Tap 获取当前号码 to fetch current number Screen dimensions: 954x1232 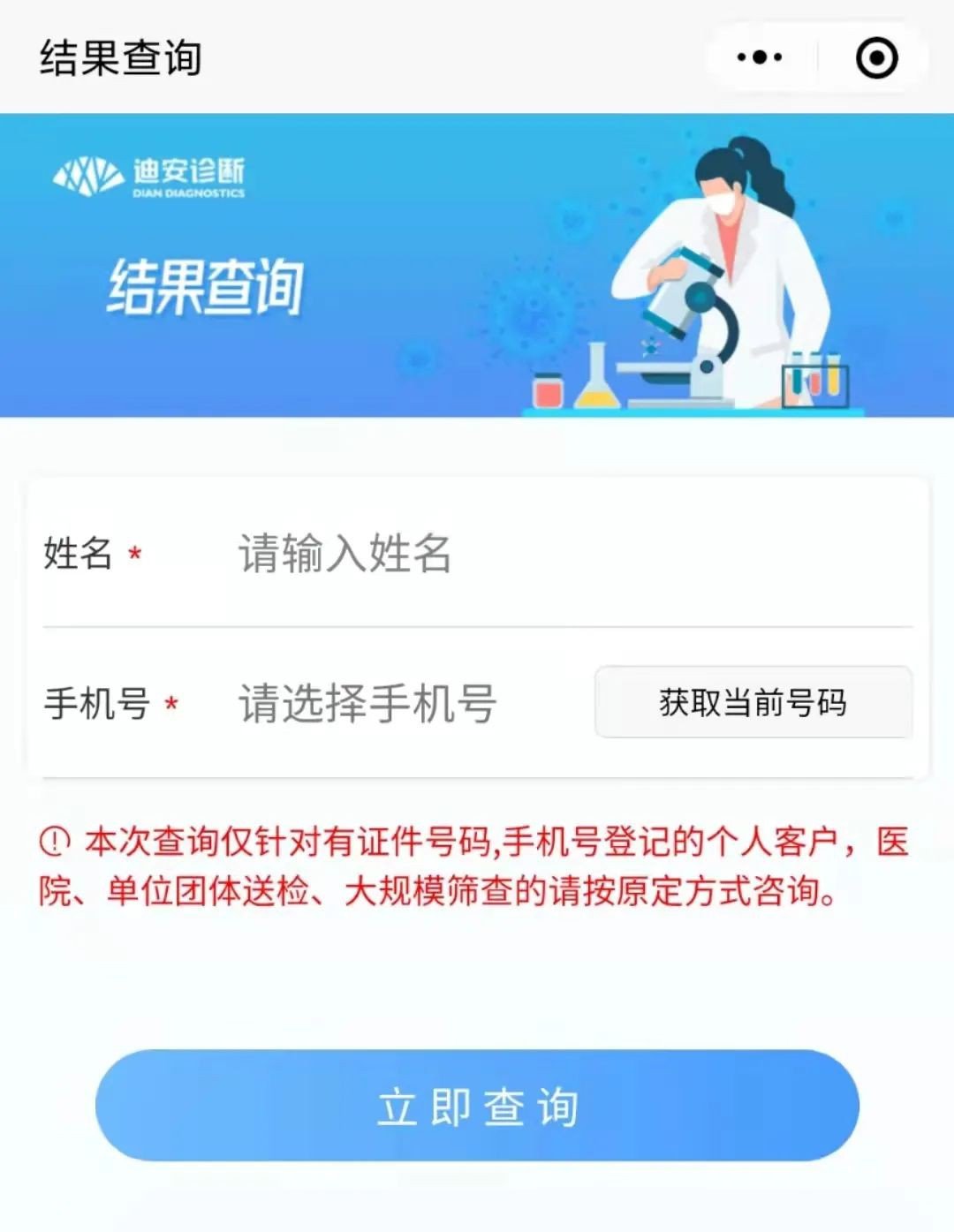[x=753, y=702]
